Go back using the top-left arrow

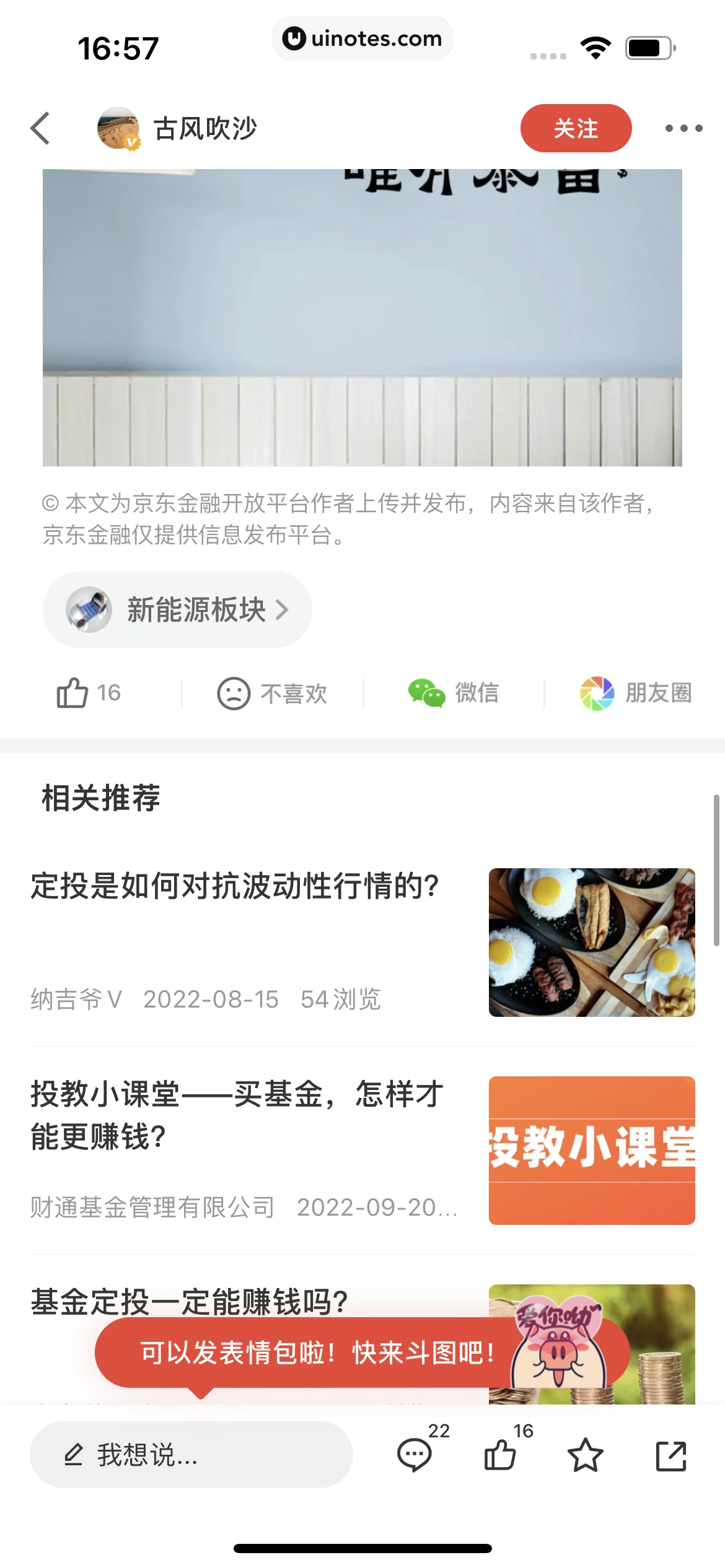pos(40,128)
